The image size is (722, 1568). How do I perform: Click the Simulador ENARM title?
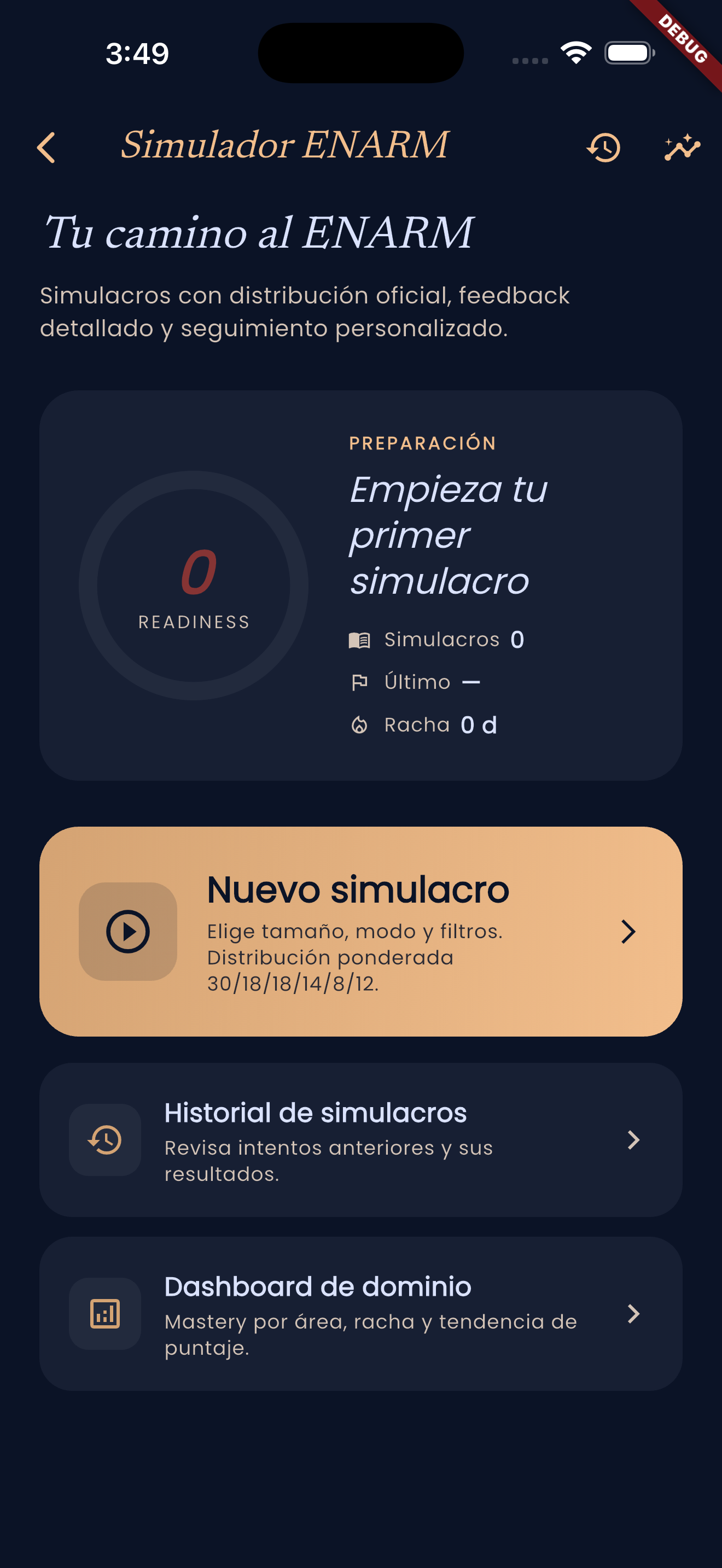[x=284, y=145]
